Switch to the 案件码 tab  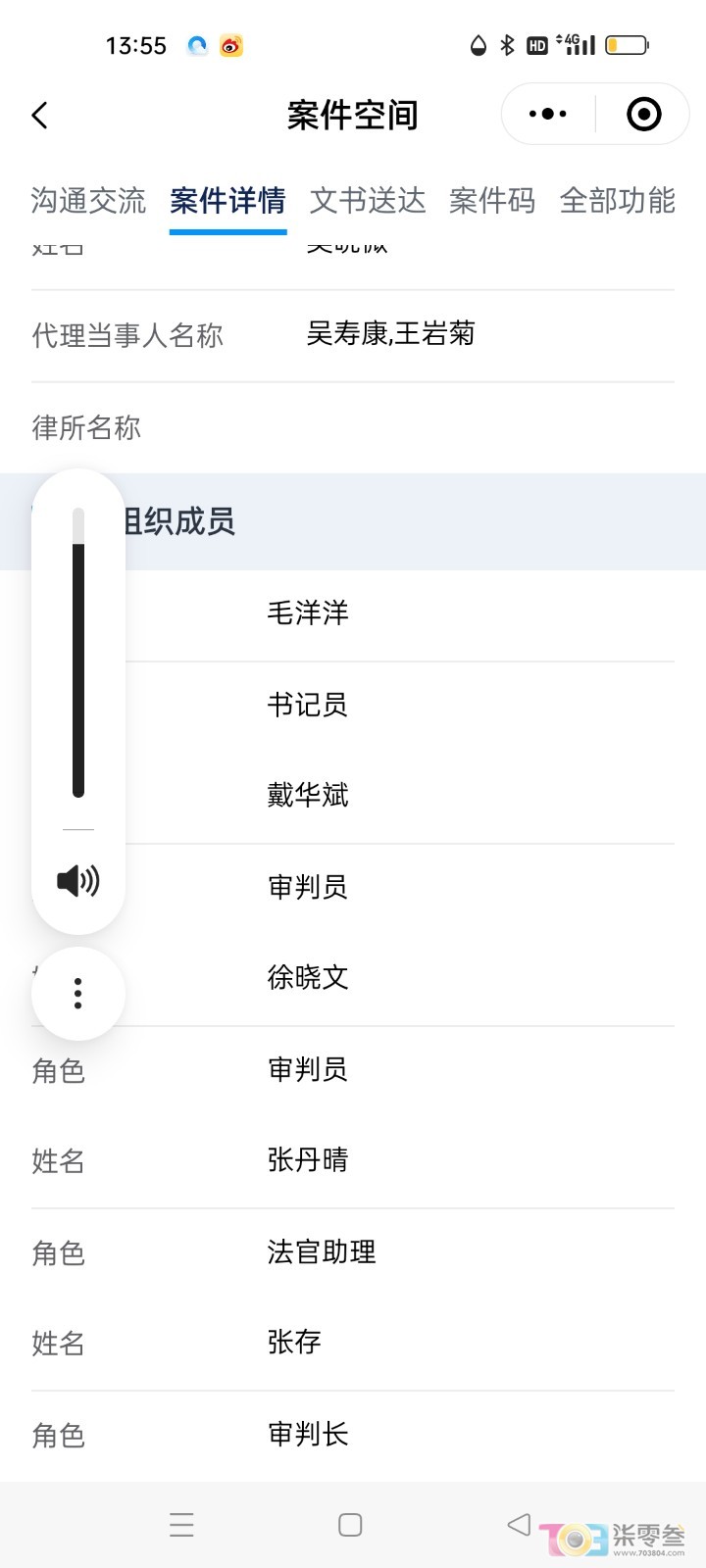click(x=492, y=201)
